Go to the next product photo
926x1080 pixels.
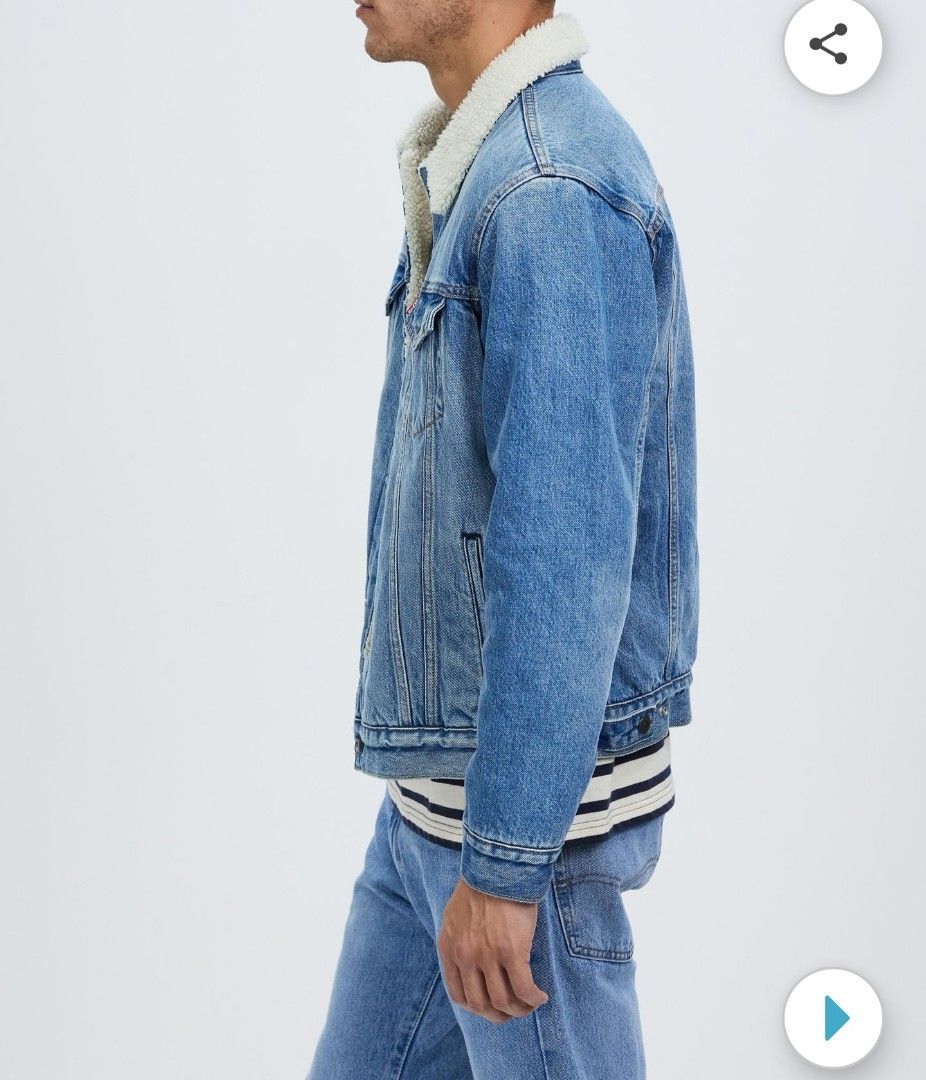point(833,1017)
